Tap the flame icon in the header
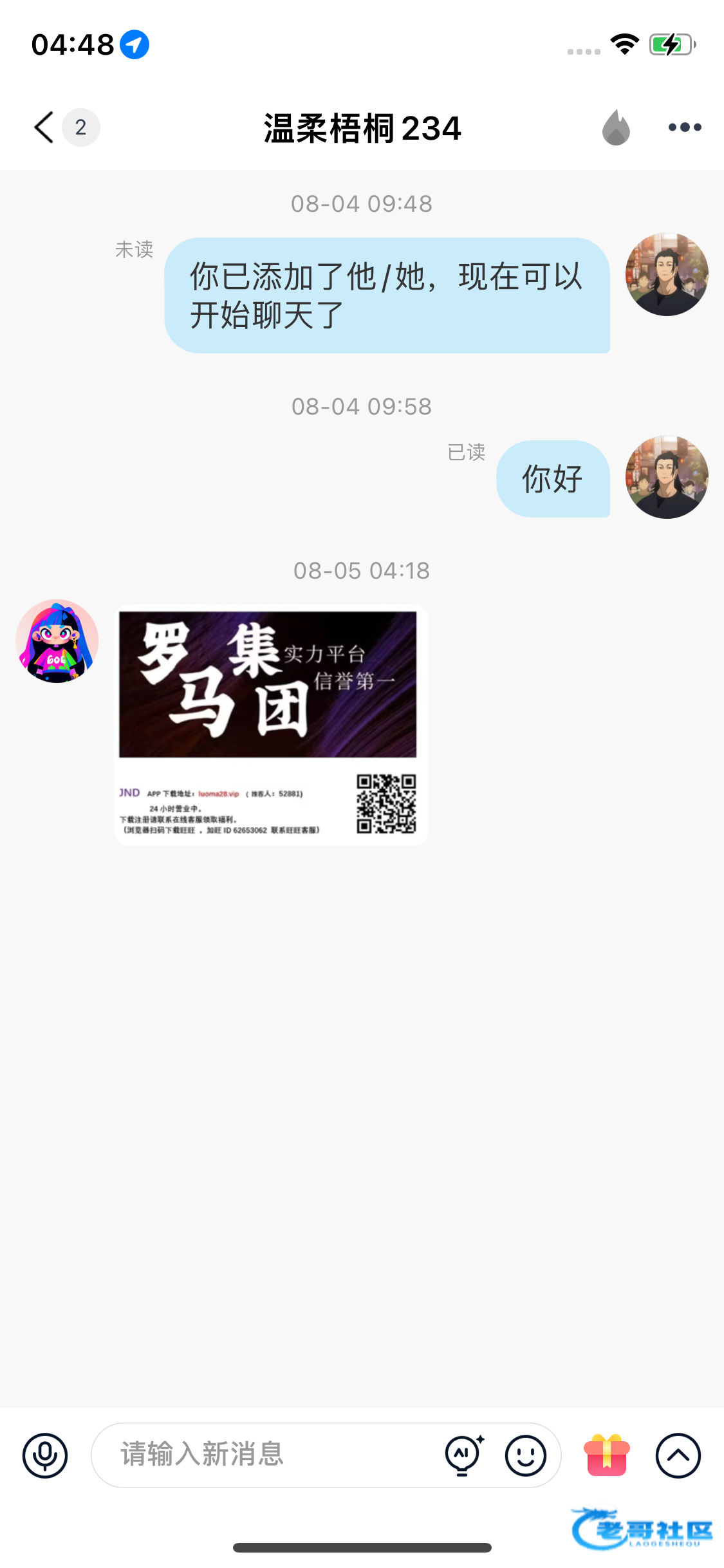This screenshot has width=724, height=1568. click(x=616, y=127)
